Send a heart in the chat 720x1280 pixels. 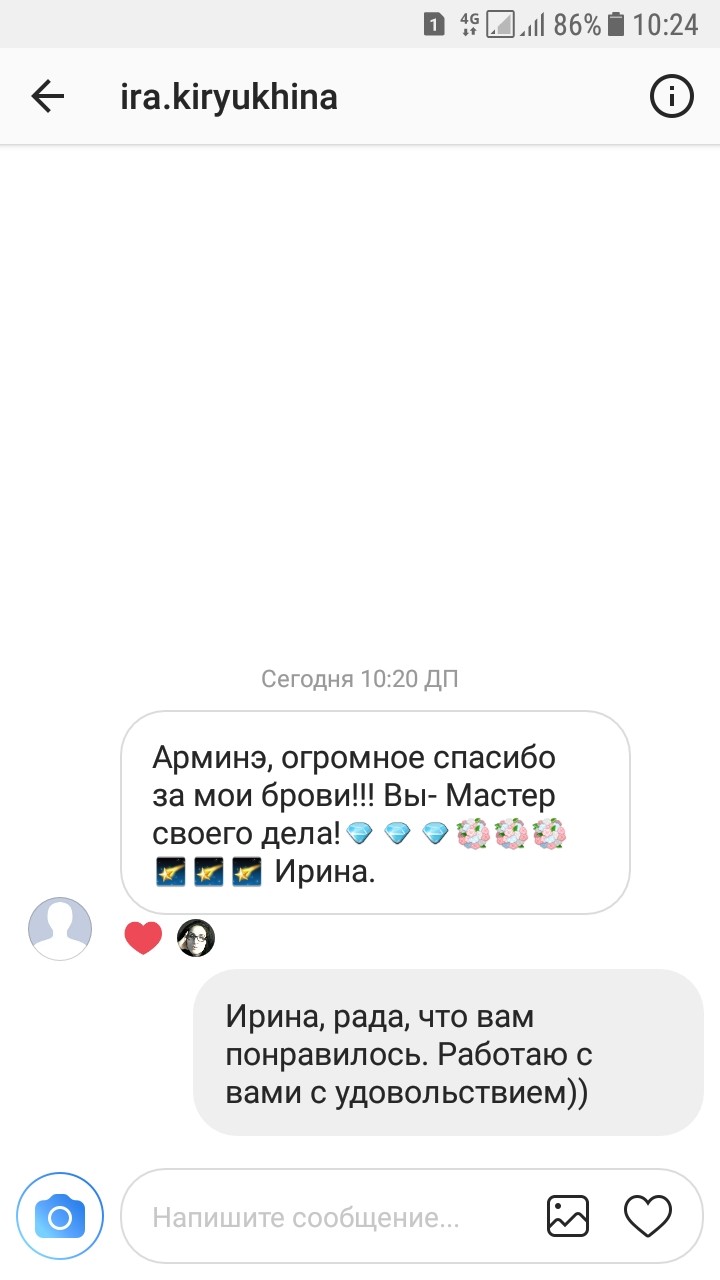point(648,1217)
